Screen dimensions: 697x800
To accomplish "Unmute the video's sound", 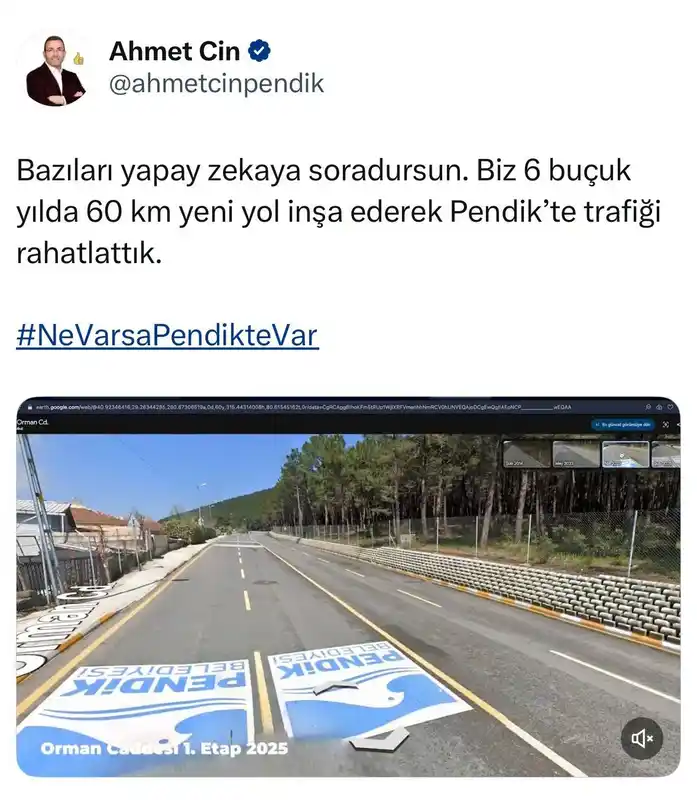I will point(642,739).
